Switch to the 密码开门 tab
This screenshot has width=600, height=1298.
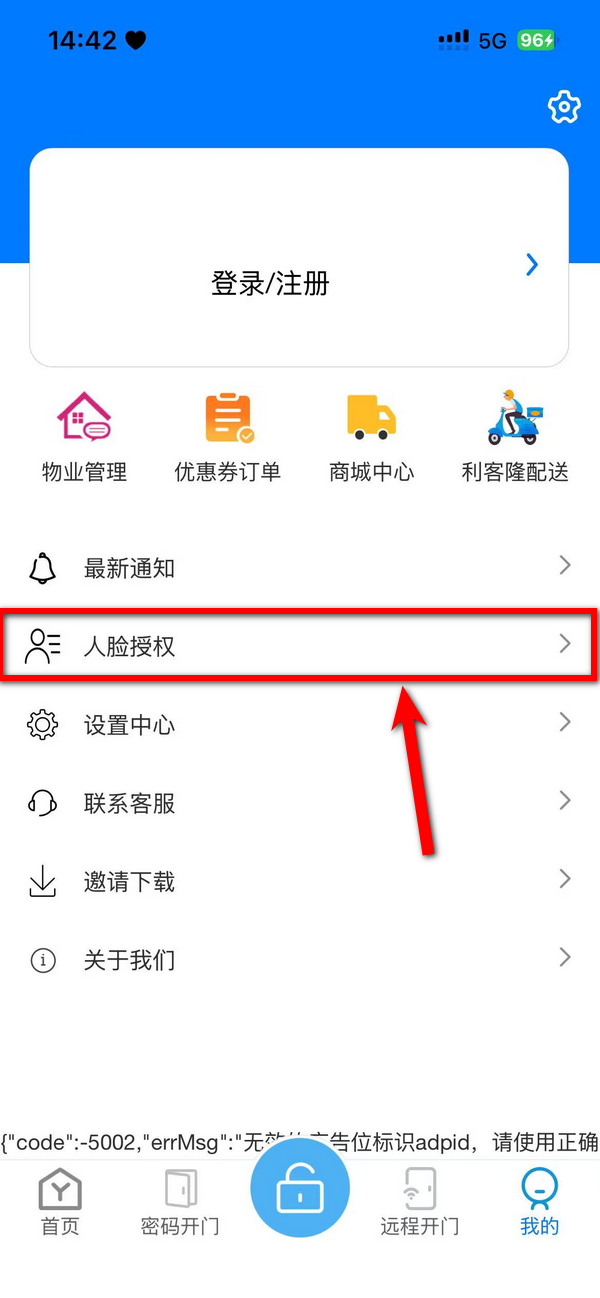tap(180, 1203)
